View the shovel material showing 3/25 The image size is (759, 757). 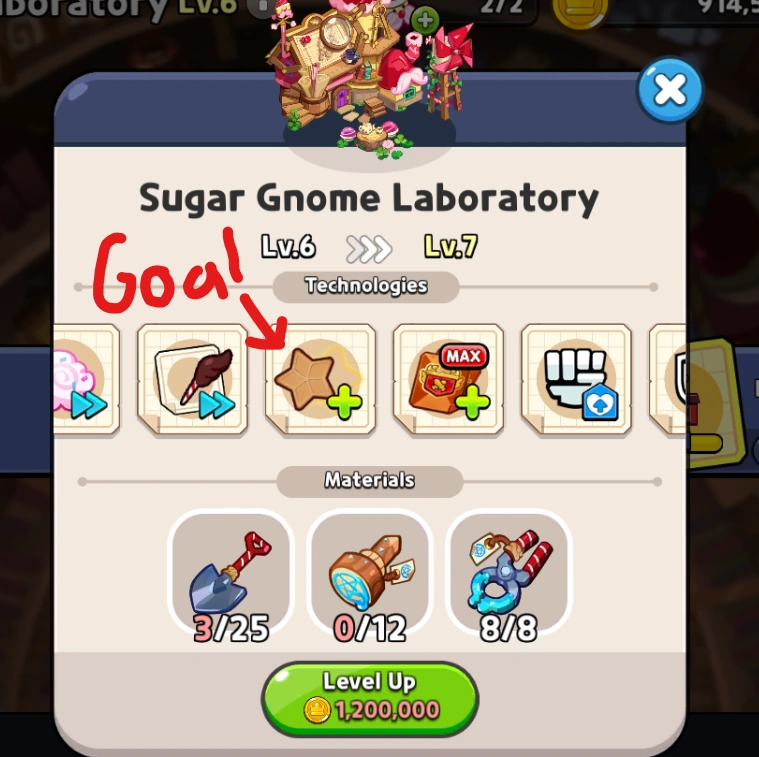[x=231, y=575]
